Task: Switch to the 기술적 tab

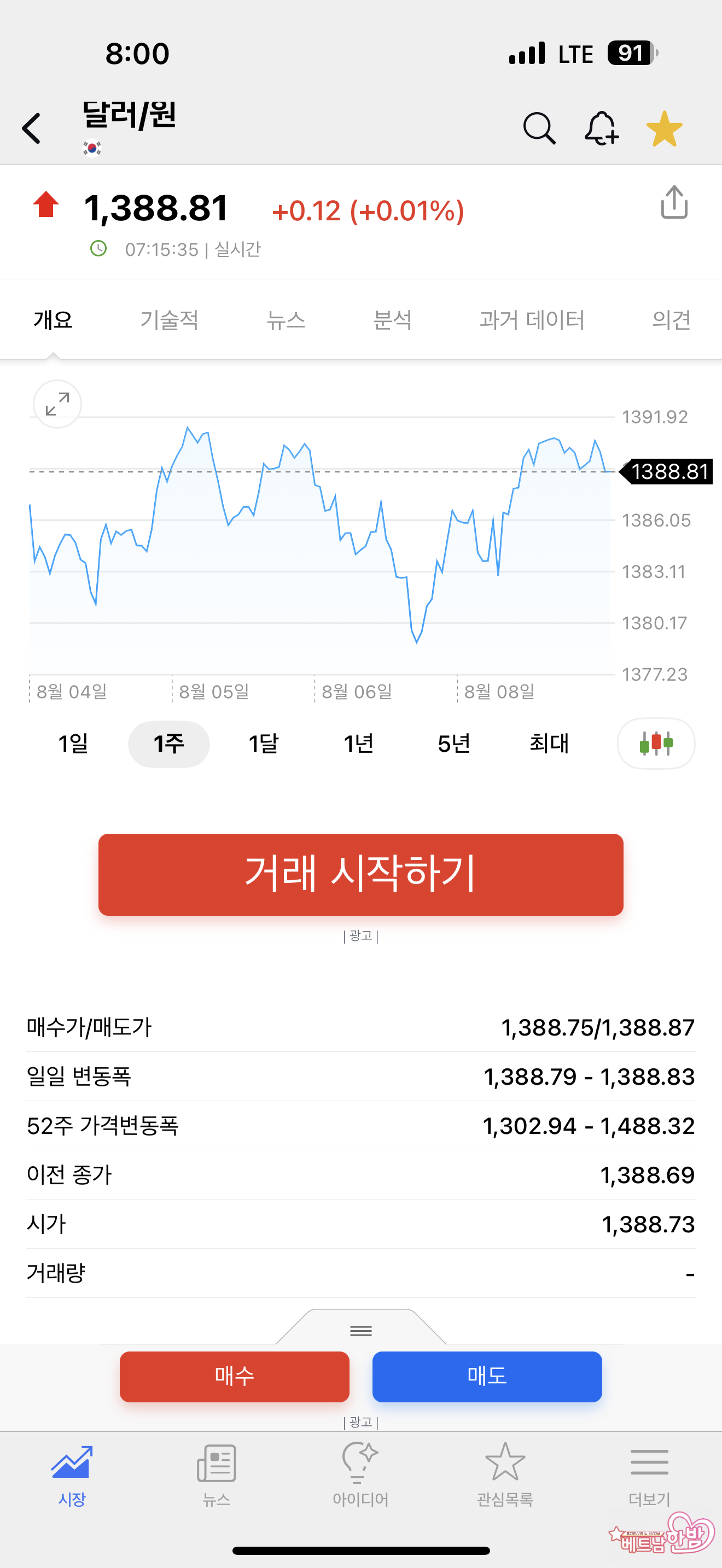Action: click(169, 320)
